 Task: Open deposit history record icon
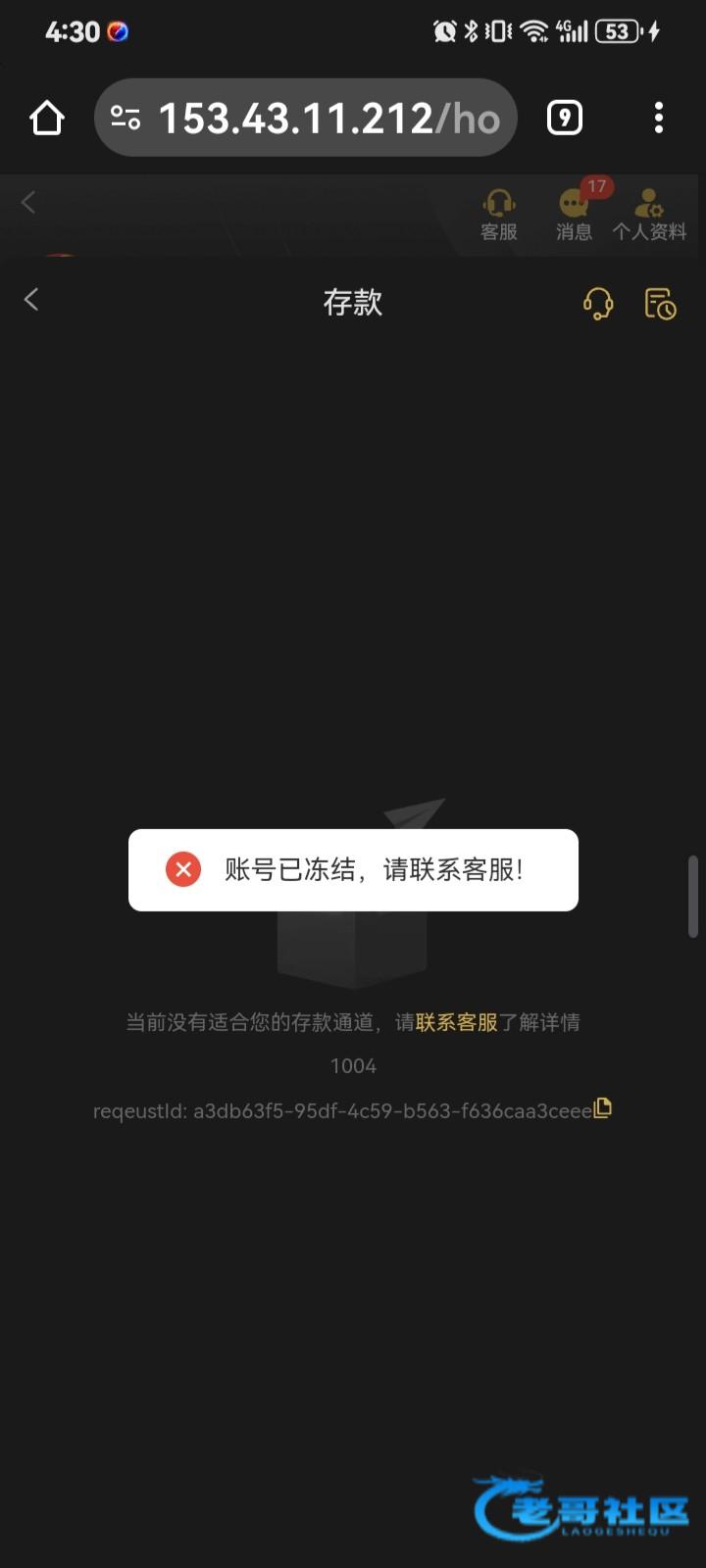(660, 303)
